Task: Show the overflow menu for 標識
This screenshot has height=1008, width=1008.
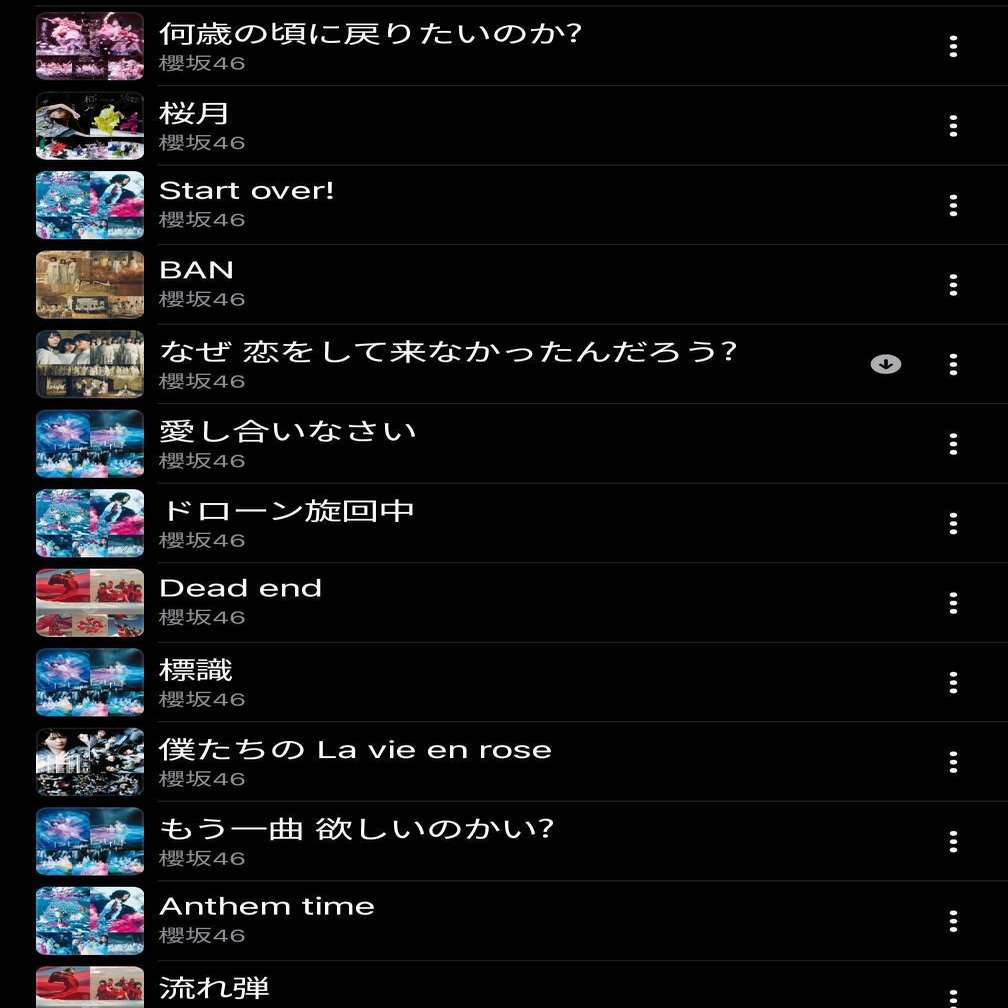Action: [x=953, y=683]
